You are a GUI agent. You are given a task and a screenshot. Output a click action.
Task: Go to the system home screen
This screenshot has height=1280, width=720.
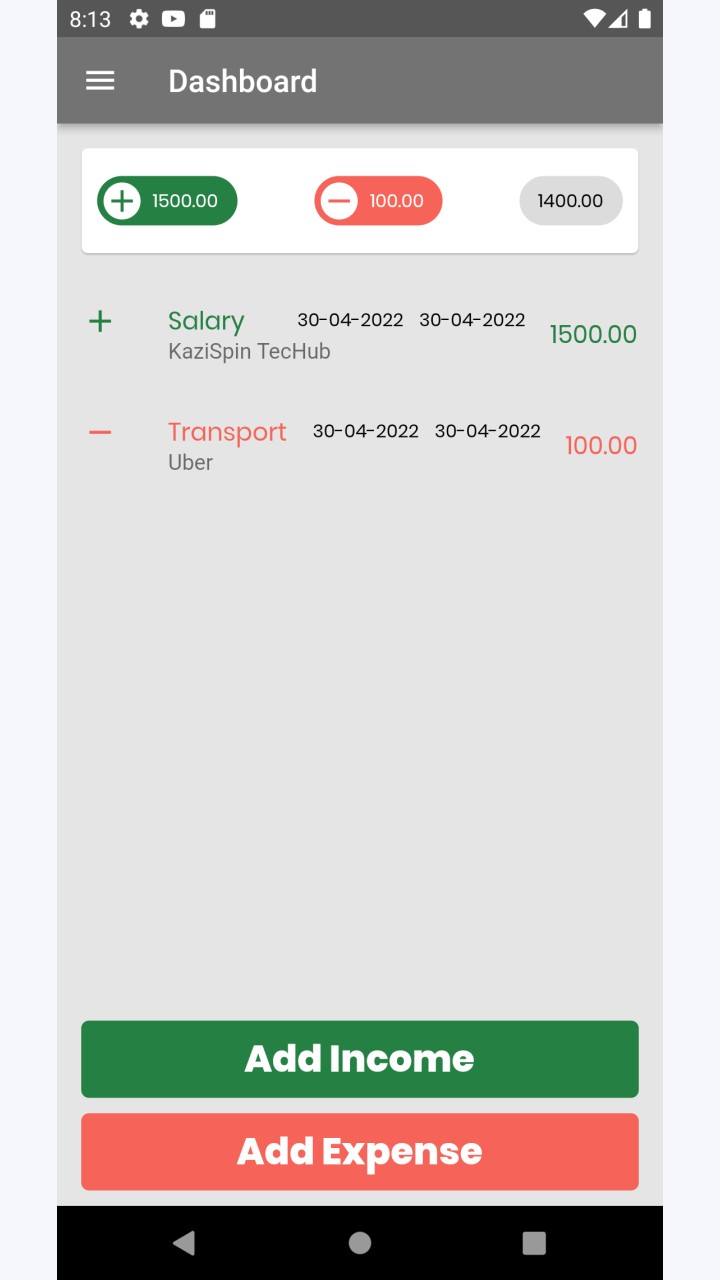point(360,1243)
